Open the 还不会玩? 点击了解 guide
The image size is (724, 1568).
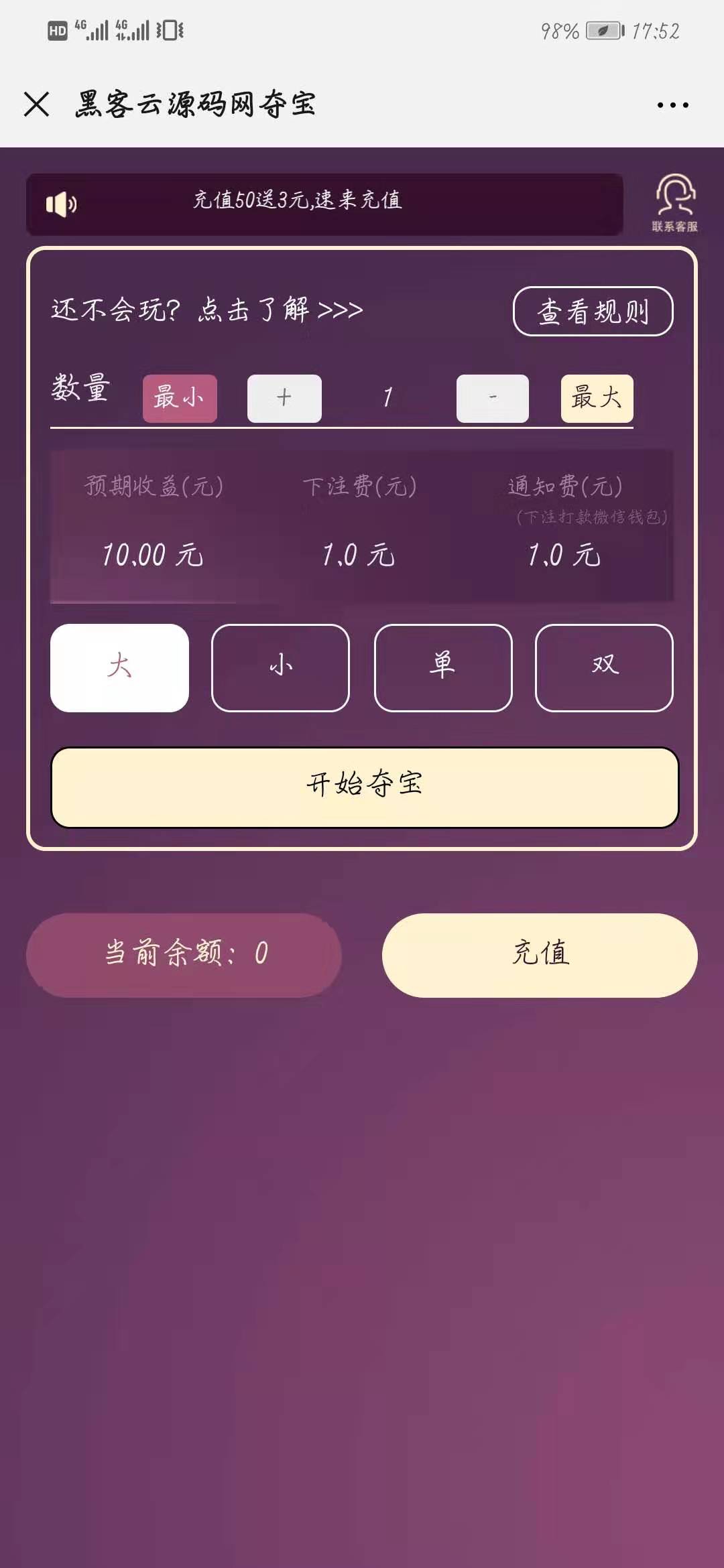tap(208, 310)
